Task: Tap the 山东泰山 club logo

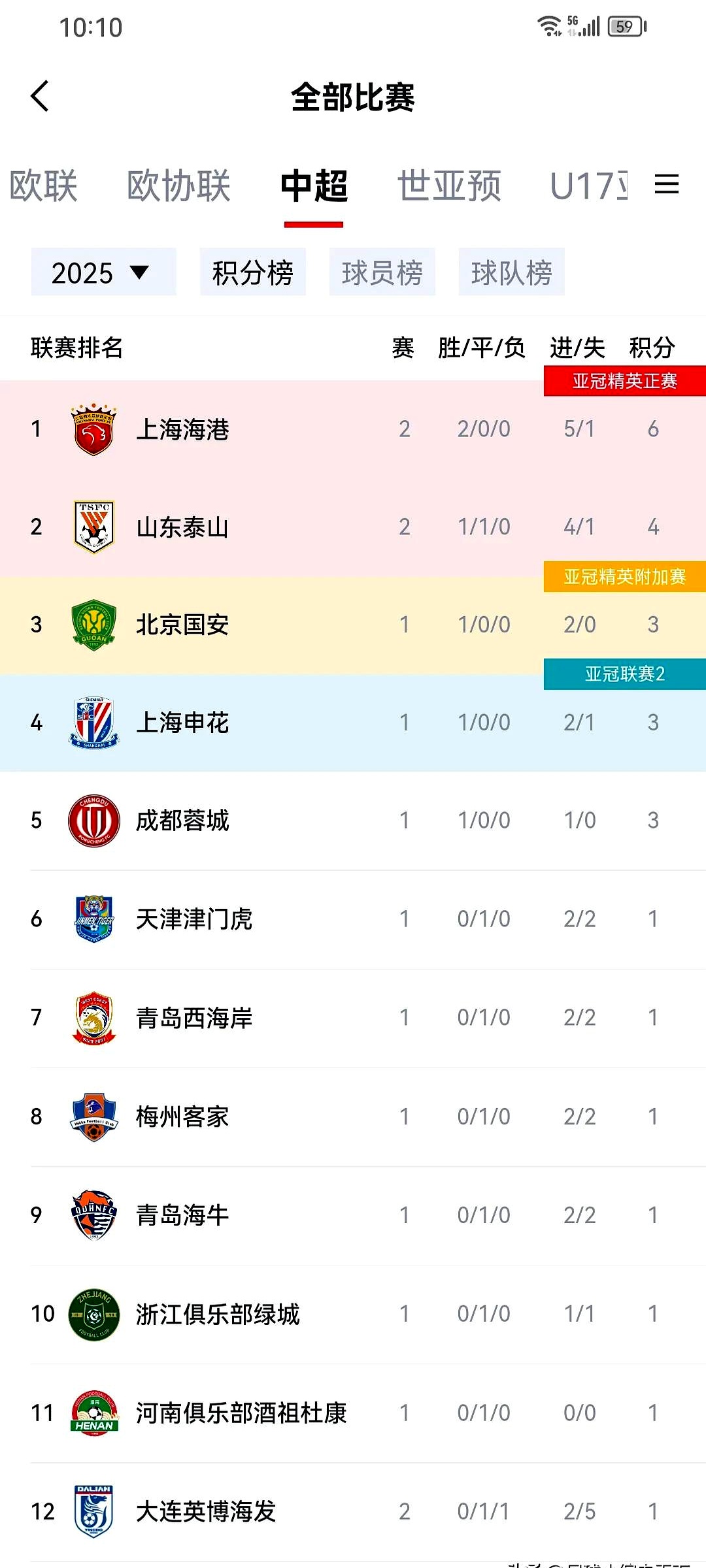Action: click(x=93, y=527)
